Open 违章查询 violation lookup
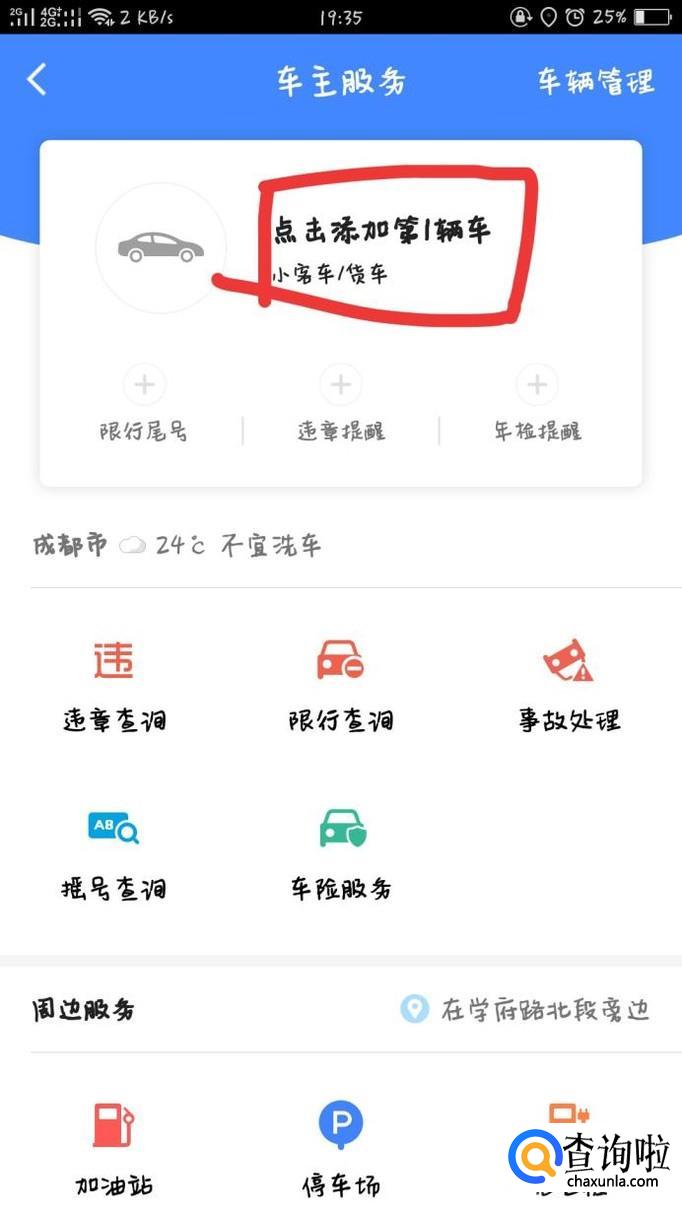The width and height of the screenshot is (682, 1212). (114, 685)
